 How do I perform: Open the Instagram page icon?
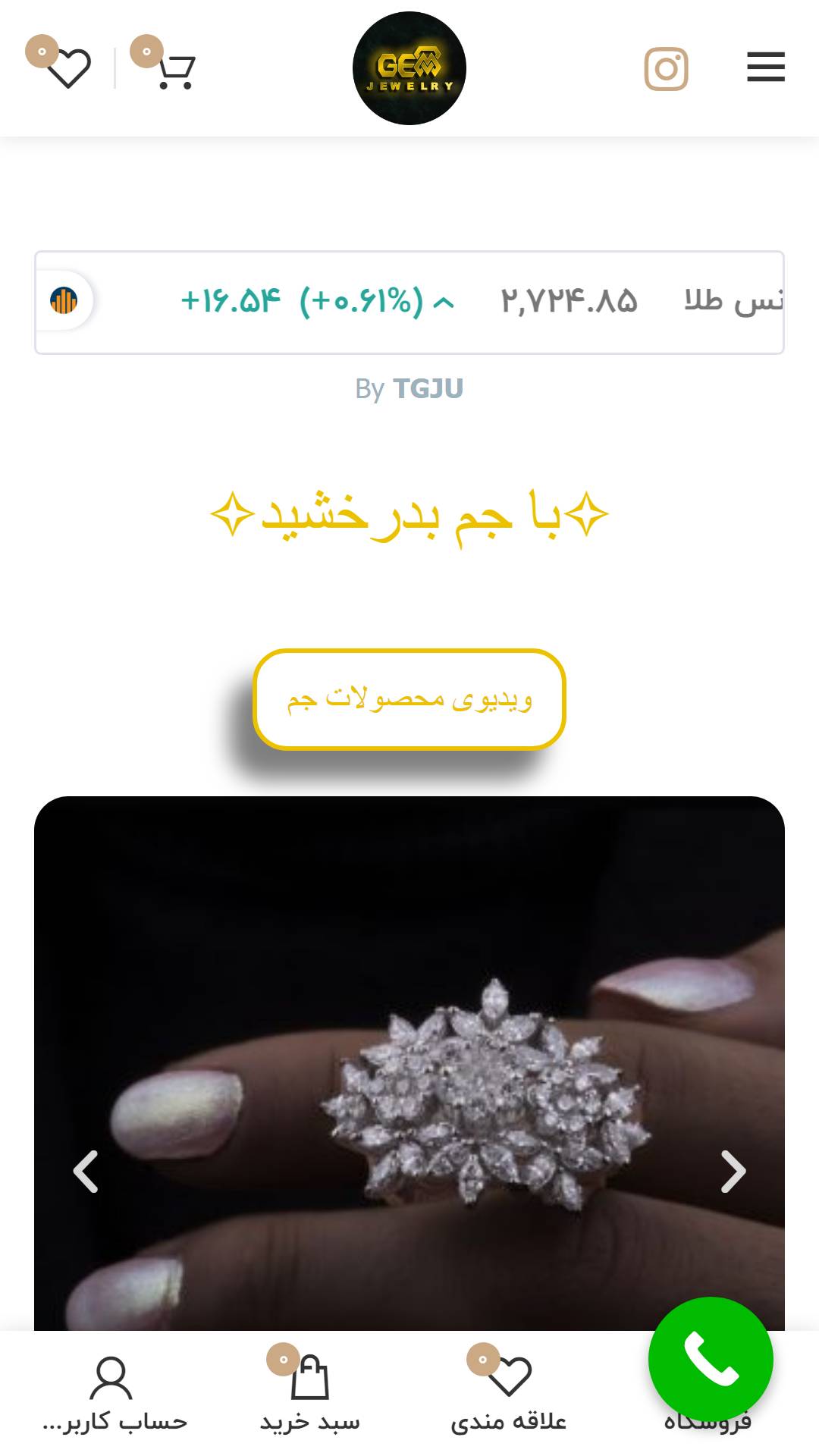[x=666, y=68]
